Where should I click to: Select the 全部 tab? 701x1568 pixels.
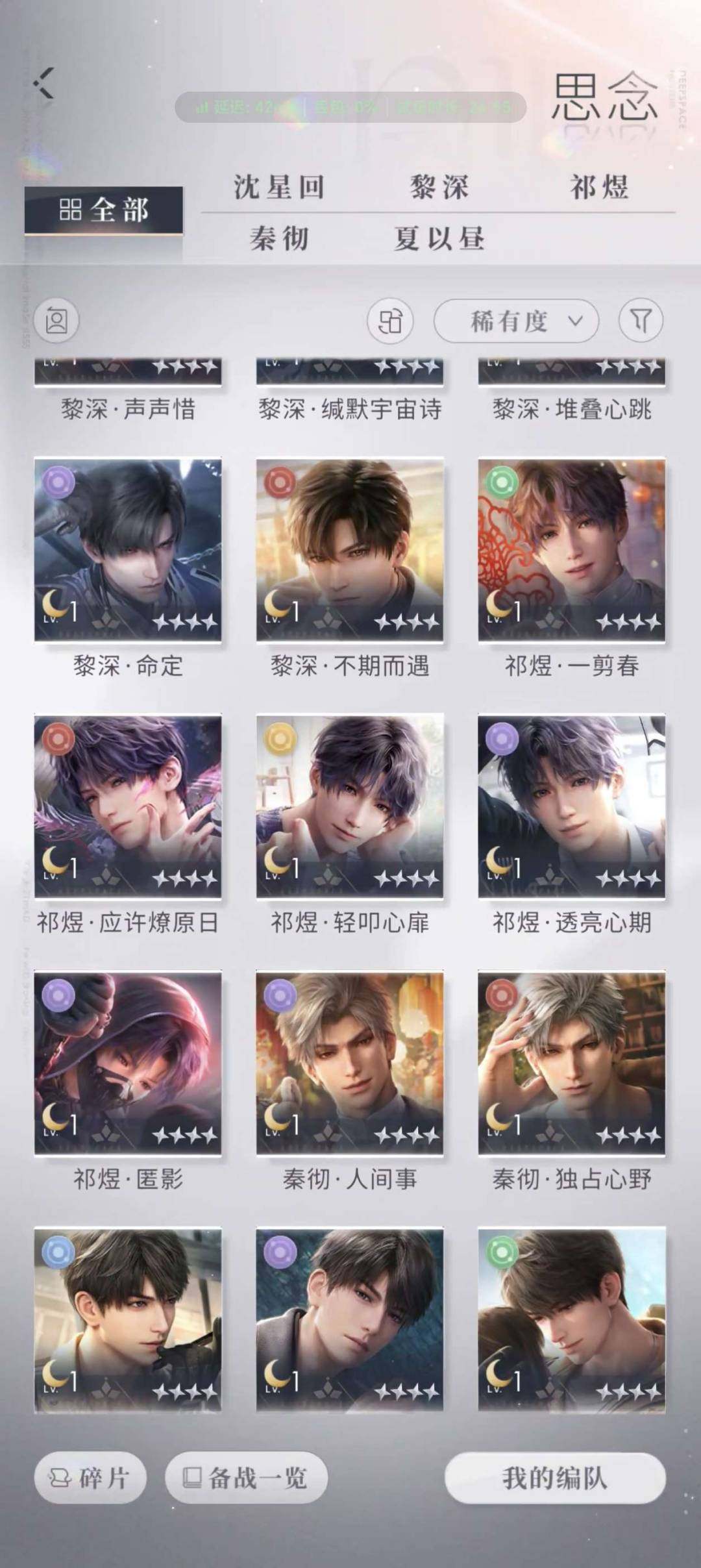pyautogui.click(x=104, y=210)
